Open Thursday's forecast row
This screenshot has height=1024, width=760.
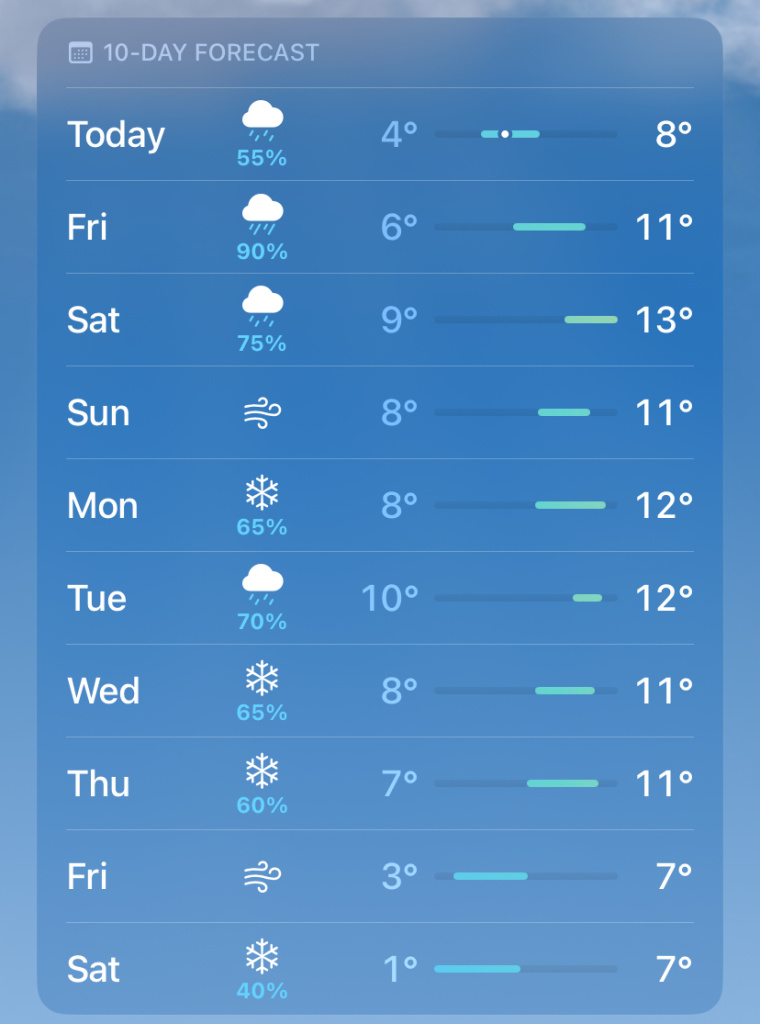[x=379, y=783]
